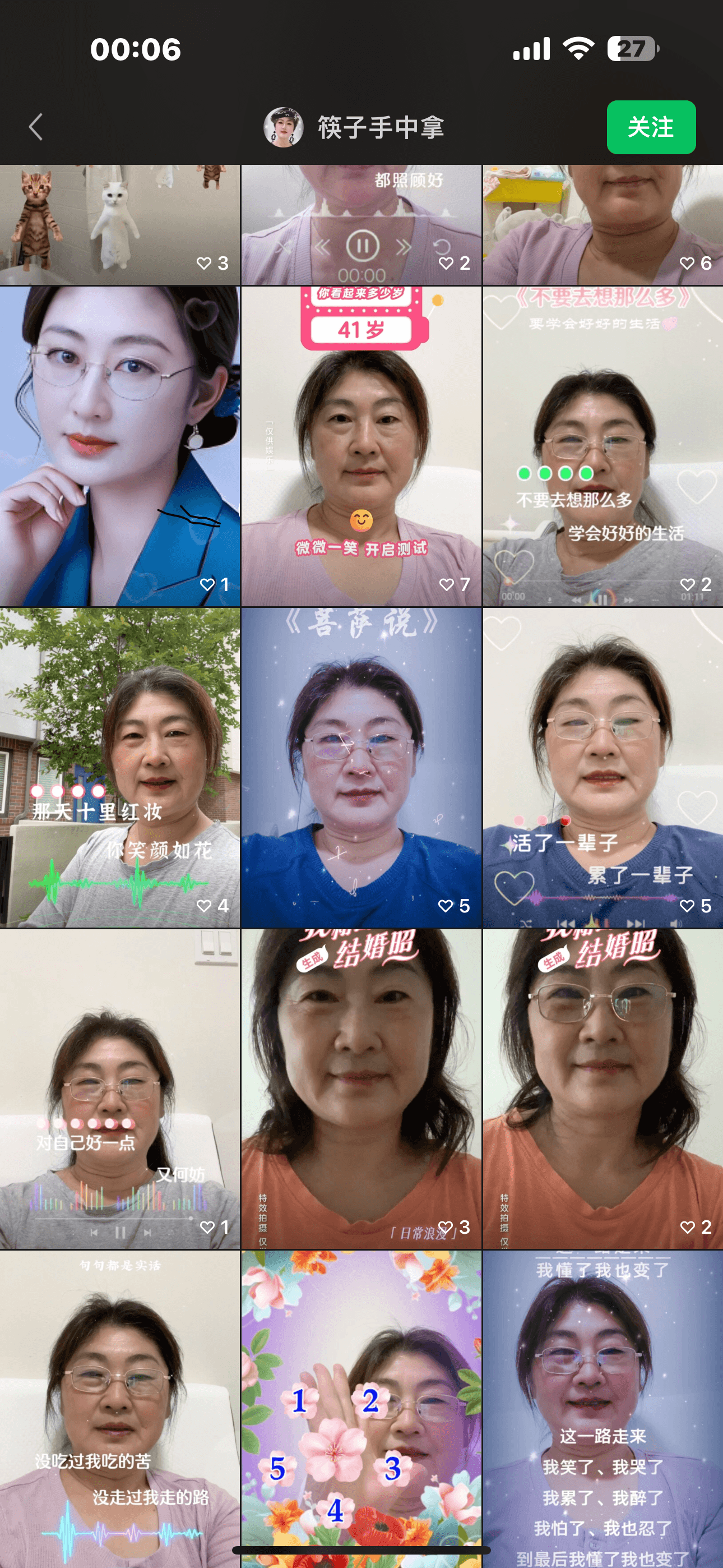Open the 没吃过我吃的苦 video
This screenshot has height=1568, width=723.
119,1406
